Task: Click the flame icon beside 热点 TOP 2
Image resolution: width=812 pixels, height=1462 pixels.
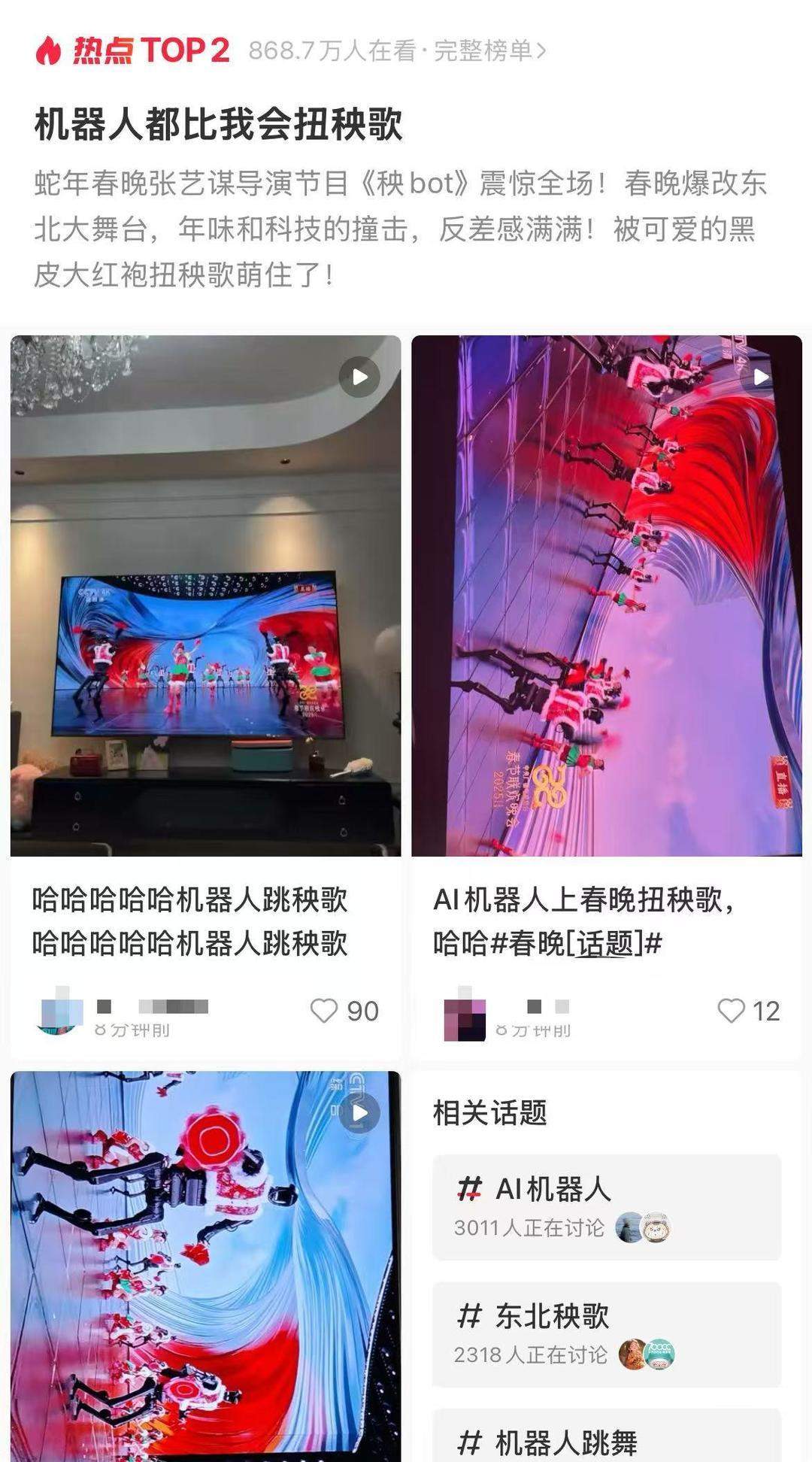Action: pyautogui.click(x=50, y=50)
